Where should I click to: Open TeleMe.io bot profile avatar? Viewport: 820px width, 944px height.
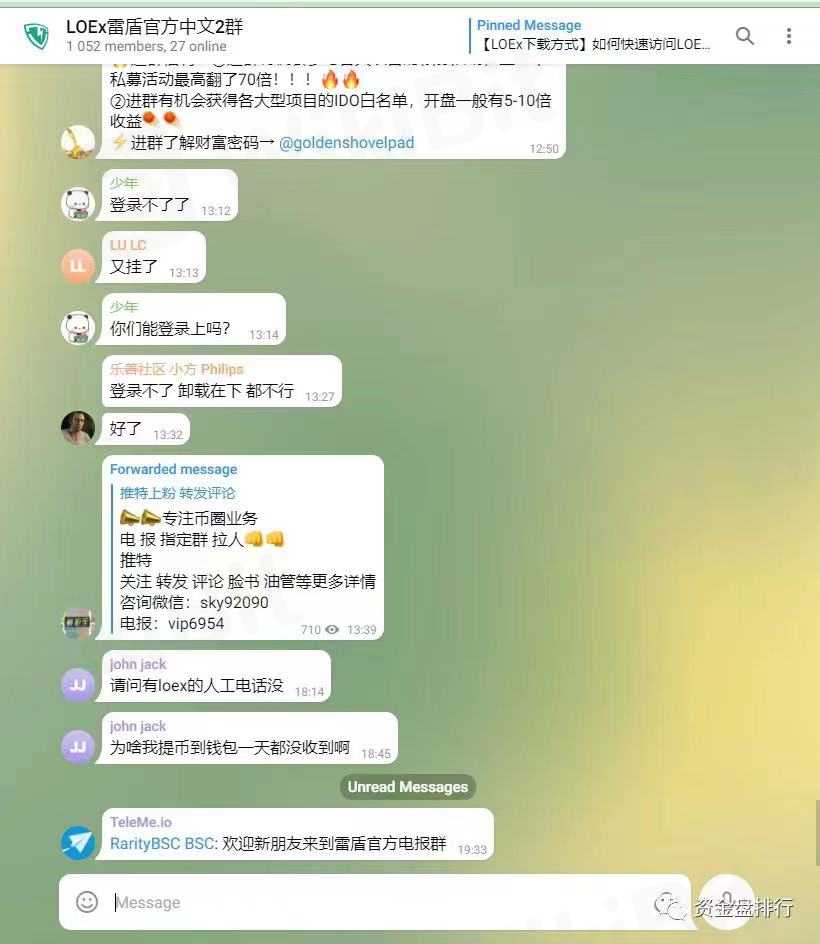[x=77, y=843]
